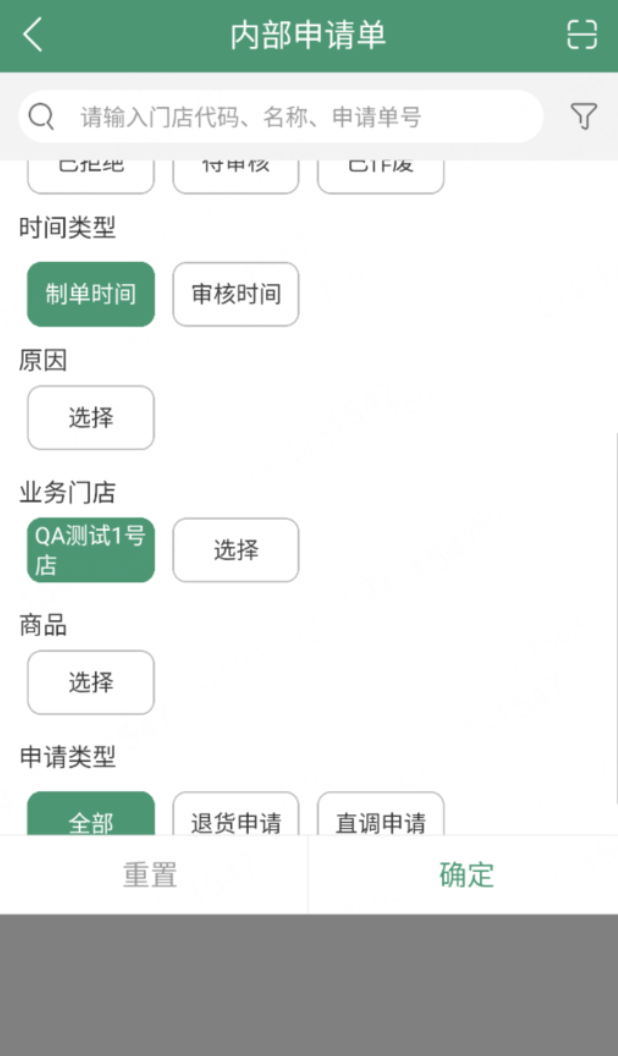Screen dimensions: 618x1056
Task: Reset filters with the 重置 button
Action: point(151,875)
